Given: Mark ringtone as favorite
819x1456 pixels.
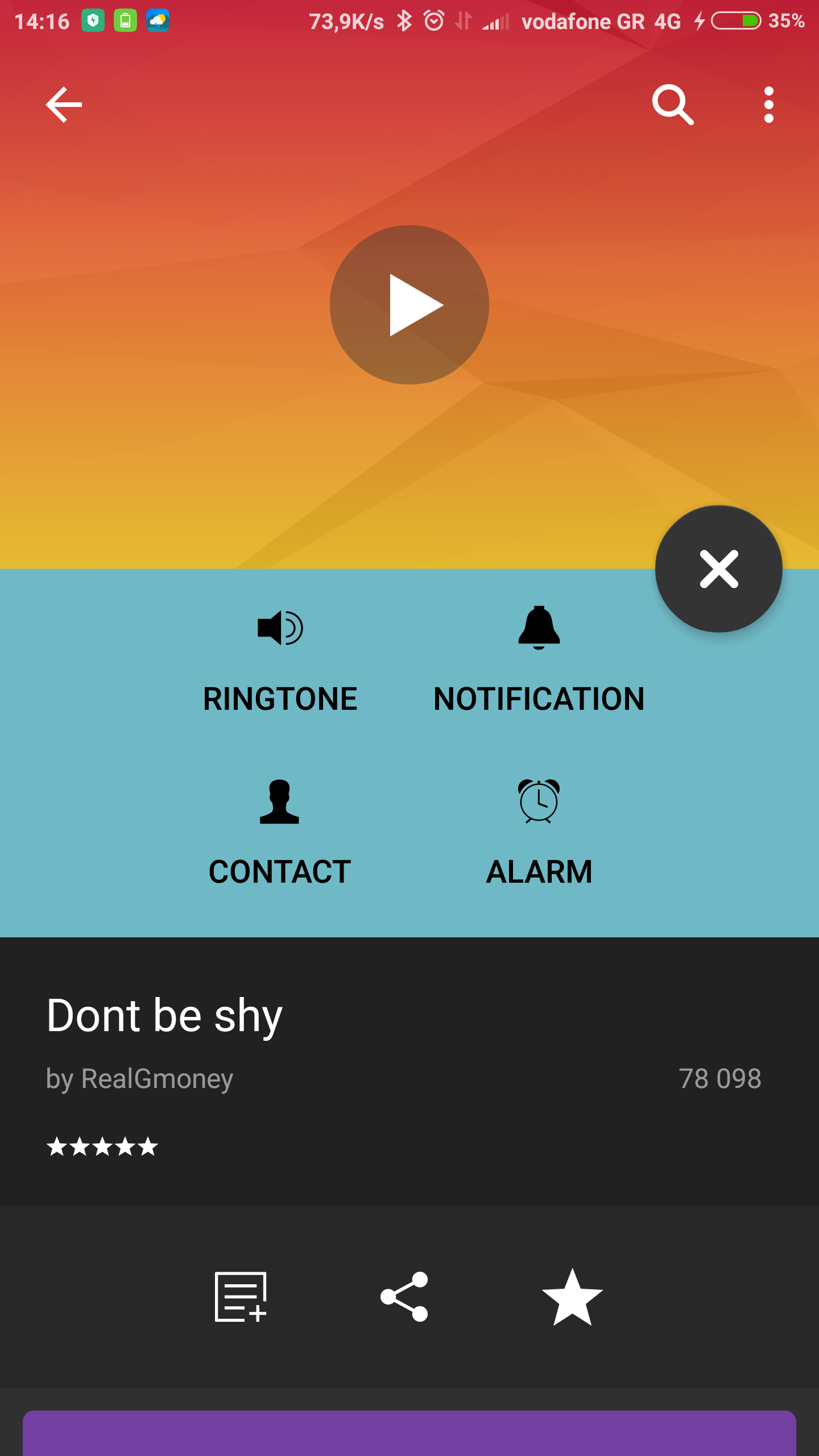Looking at the screenshot, I should (572, 1297).
